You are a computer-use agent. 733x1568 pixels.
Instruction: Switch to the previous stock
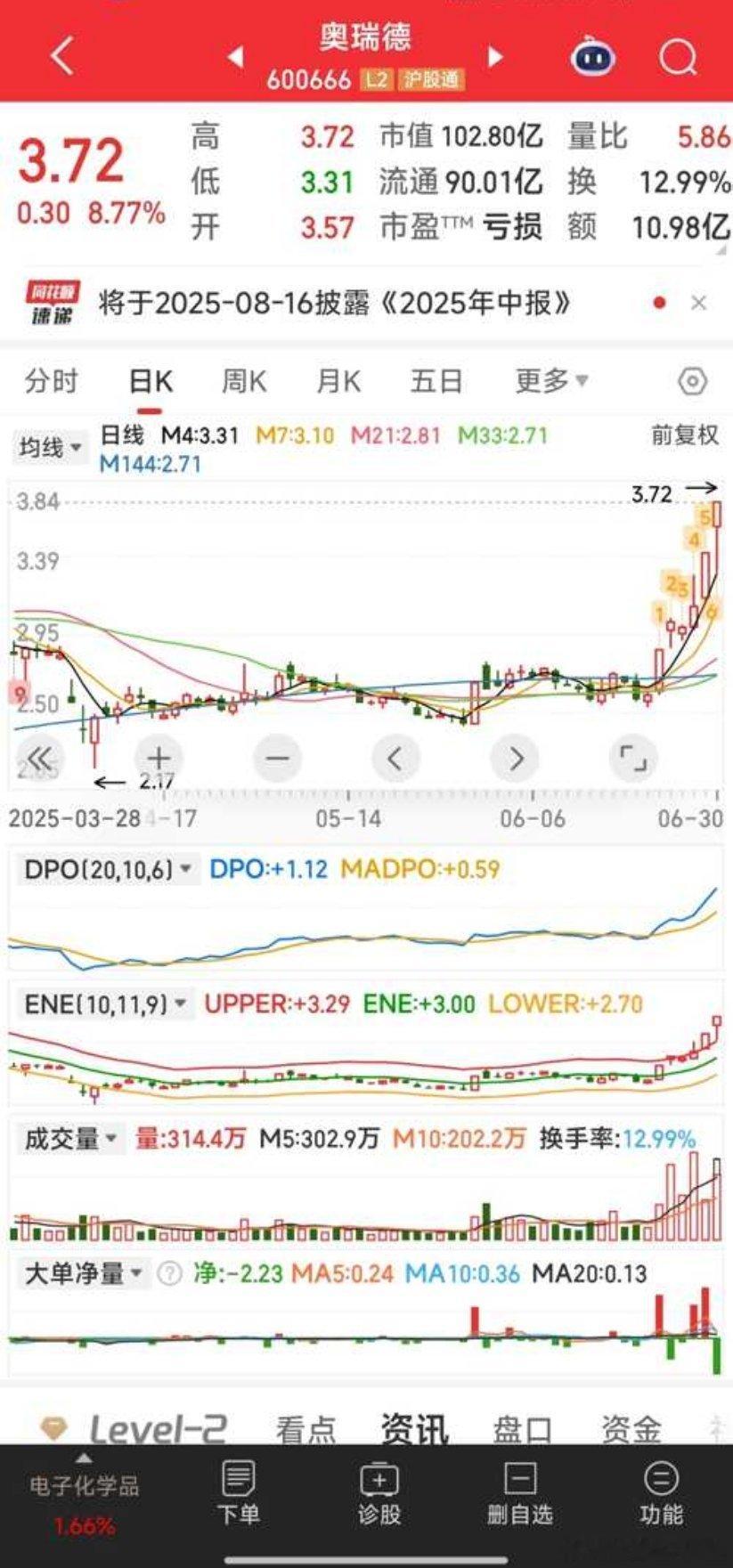[236, 57]
